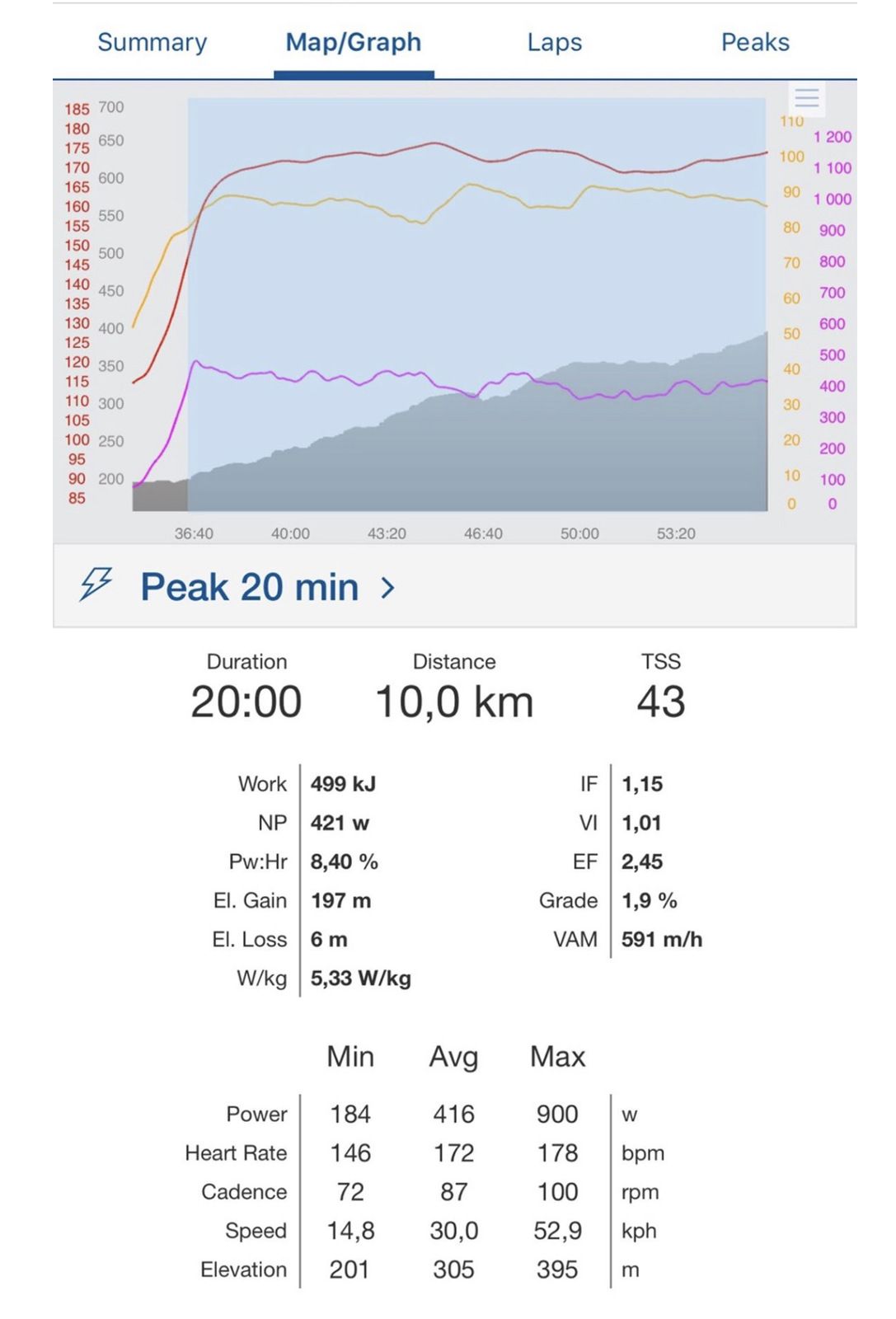Image resolution: width=896 pixels, height=1319 pixels.
Task: Select the Map/Graph tab
Action: pyautogui.click(x=353, y=43)
